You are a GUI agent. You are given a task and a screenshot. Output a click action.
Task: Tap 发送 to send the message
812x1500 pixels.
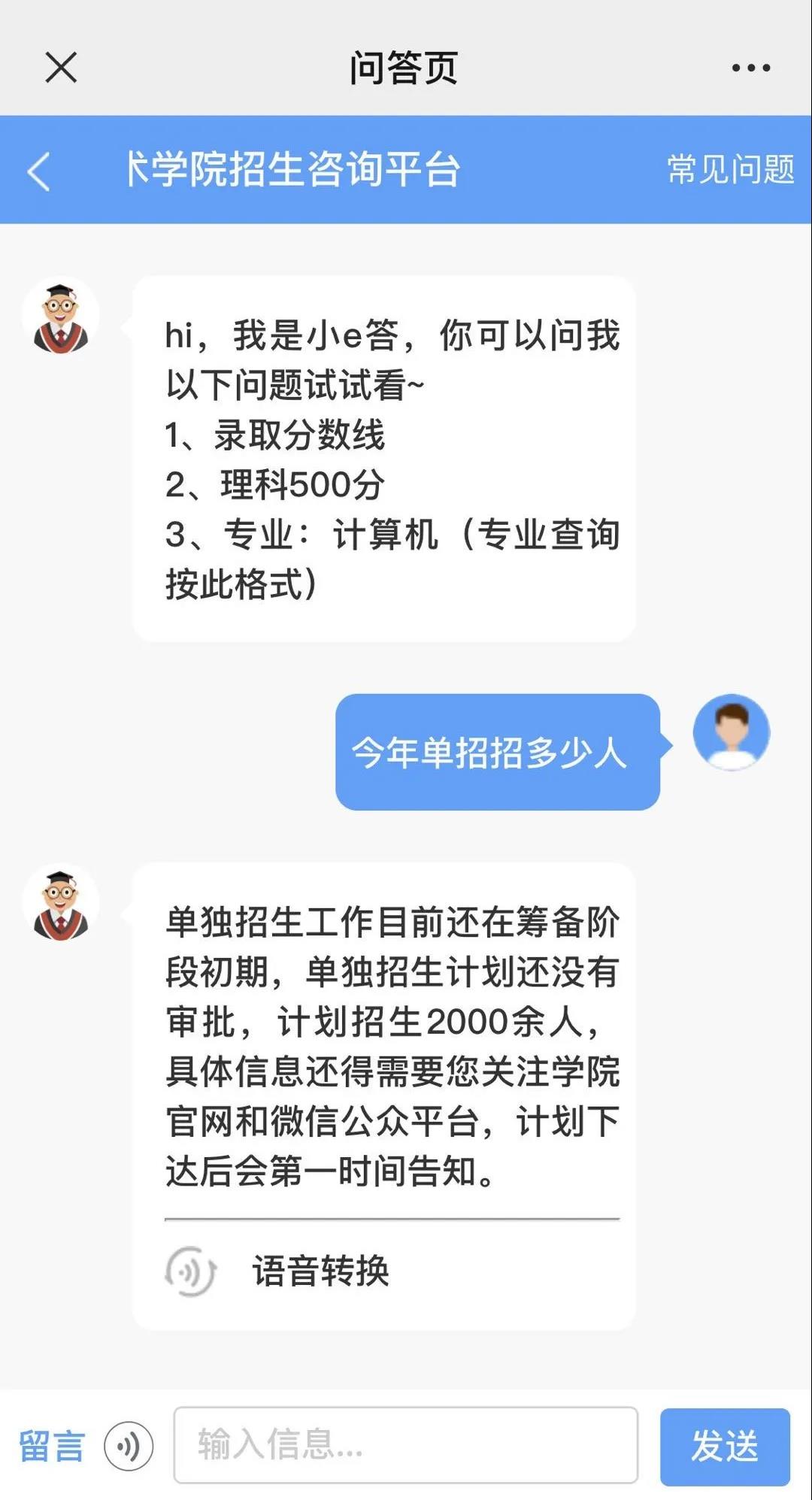click(725, 1447)
